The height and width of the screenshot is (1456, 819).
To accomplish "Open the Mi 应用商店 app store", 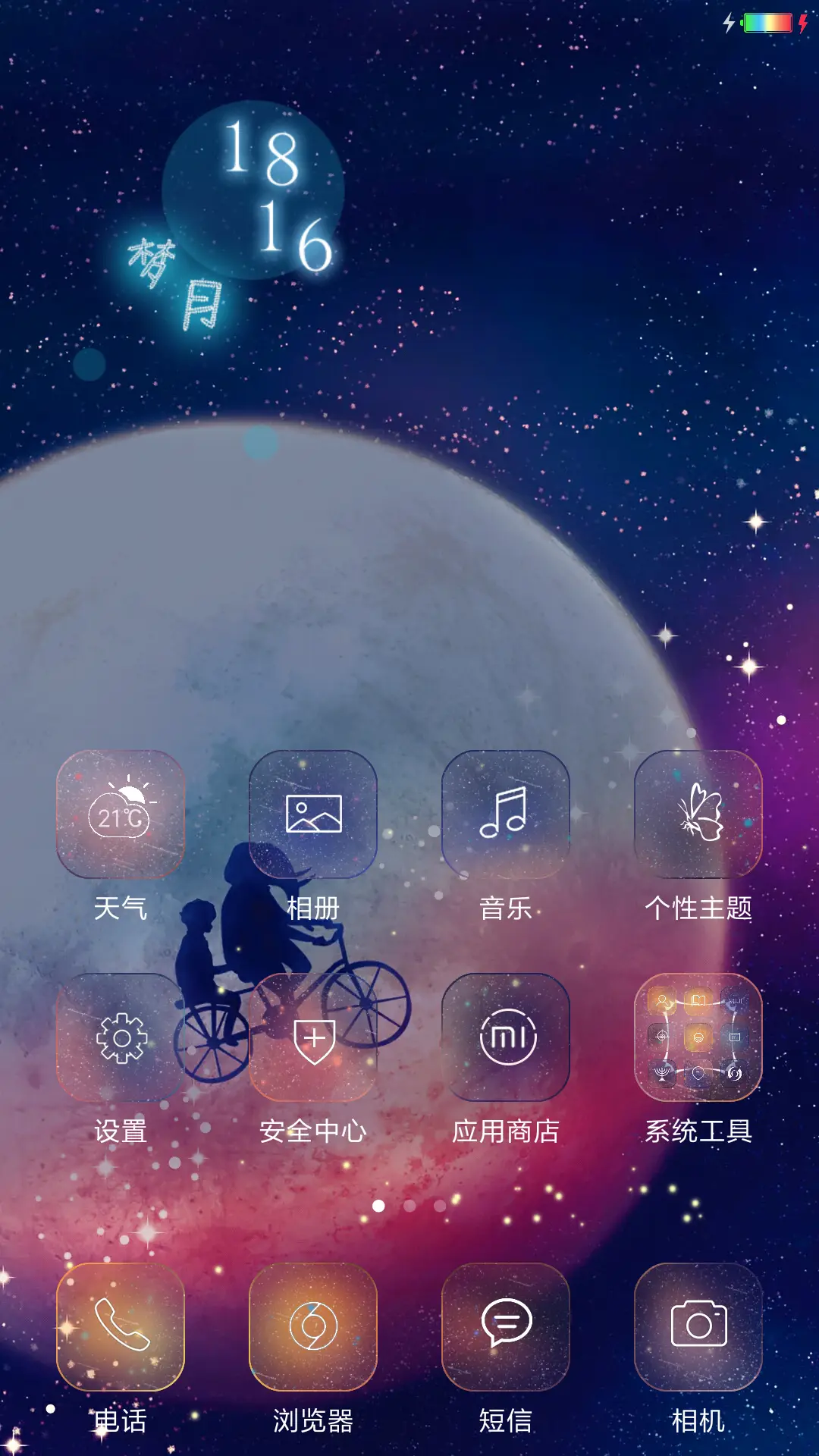I will 507,1037.
